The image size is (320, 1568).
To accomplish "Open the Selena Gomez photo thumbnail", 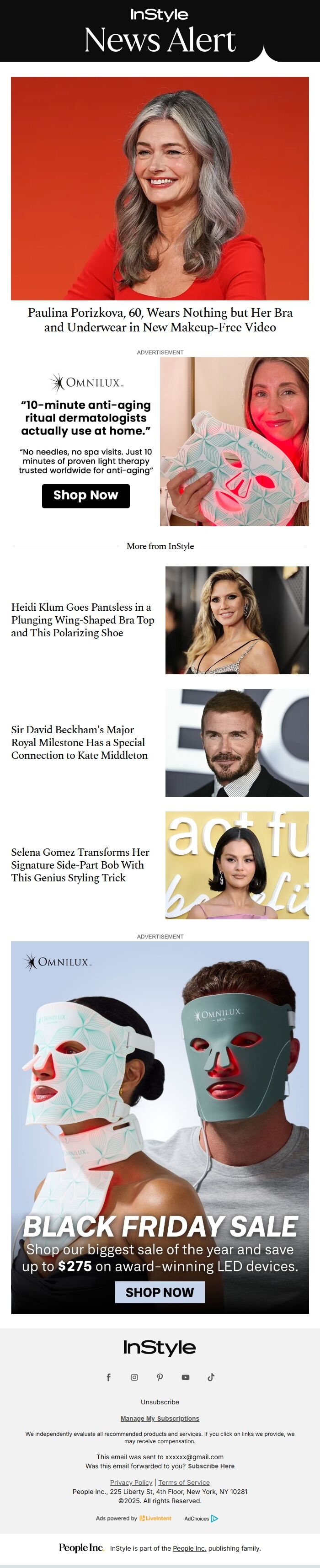I will point(237,864).
